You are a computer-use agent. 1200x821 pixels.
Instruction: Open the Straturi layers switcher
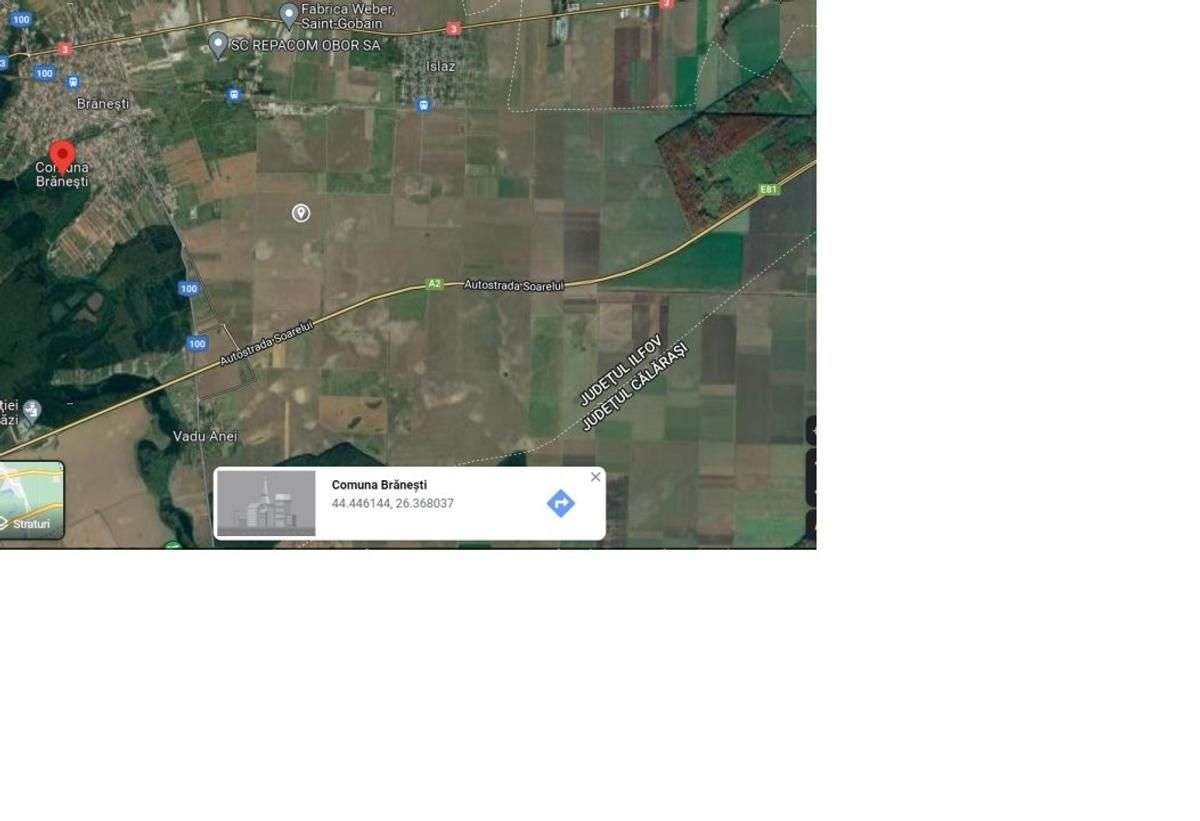point(31,499)
